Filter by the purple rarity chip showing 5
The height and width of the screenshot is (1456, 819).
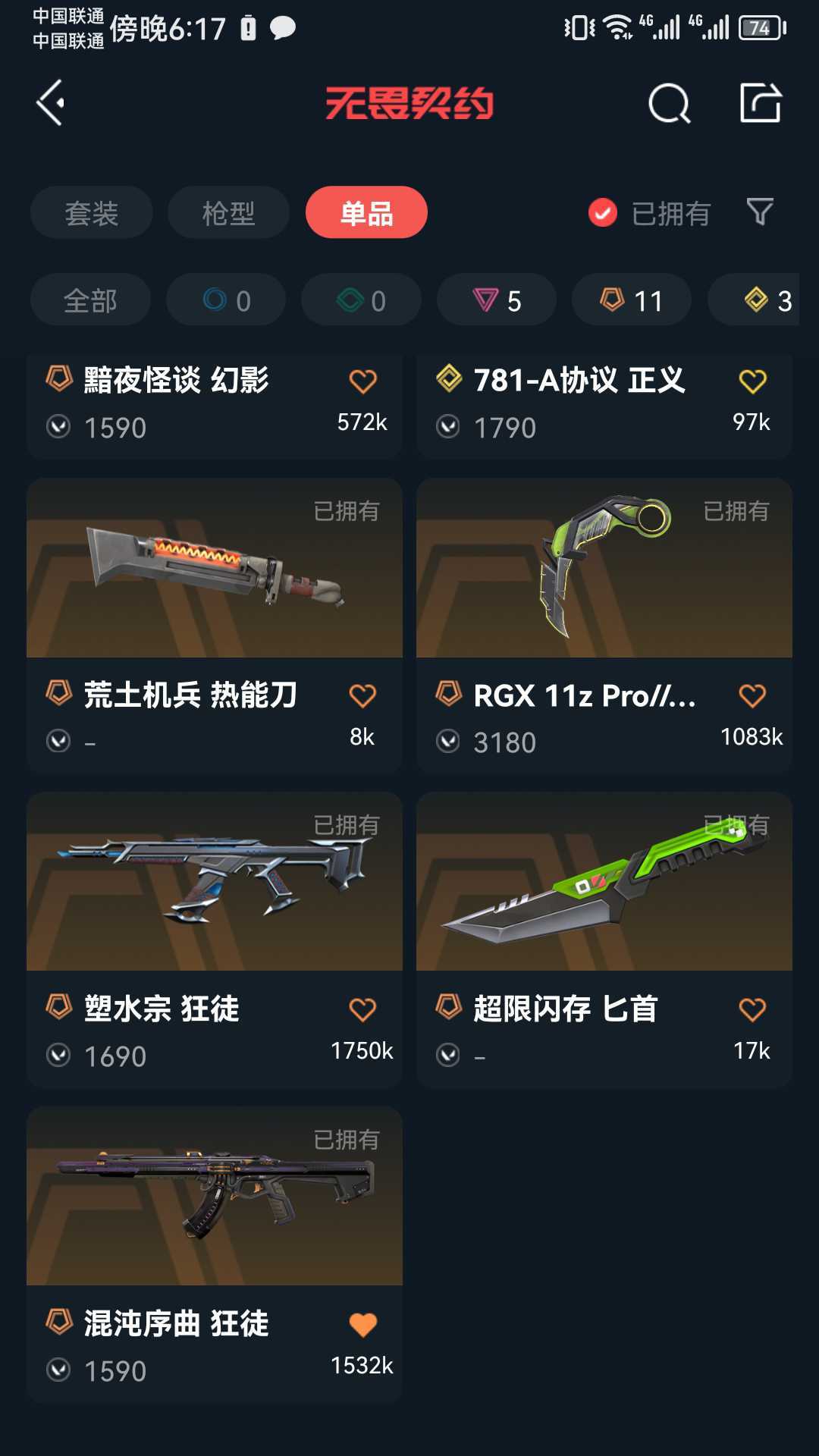497,300
